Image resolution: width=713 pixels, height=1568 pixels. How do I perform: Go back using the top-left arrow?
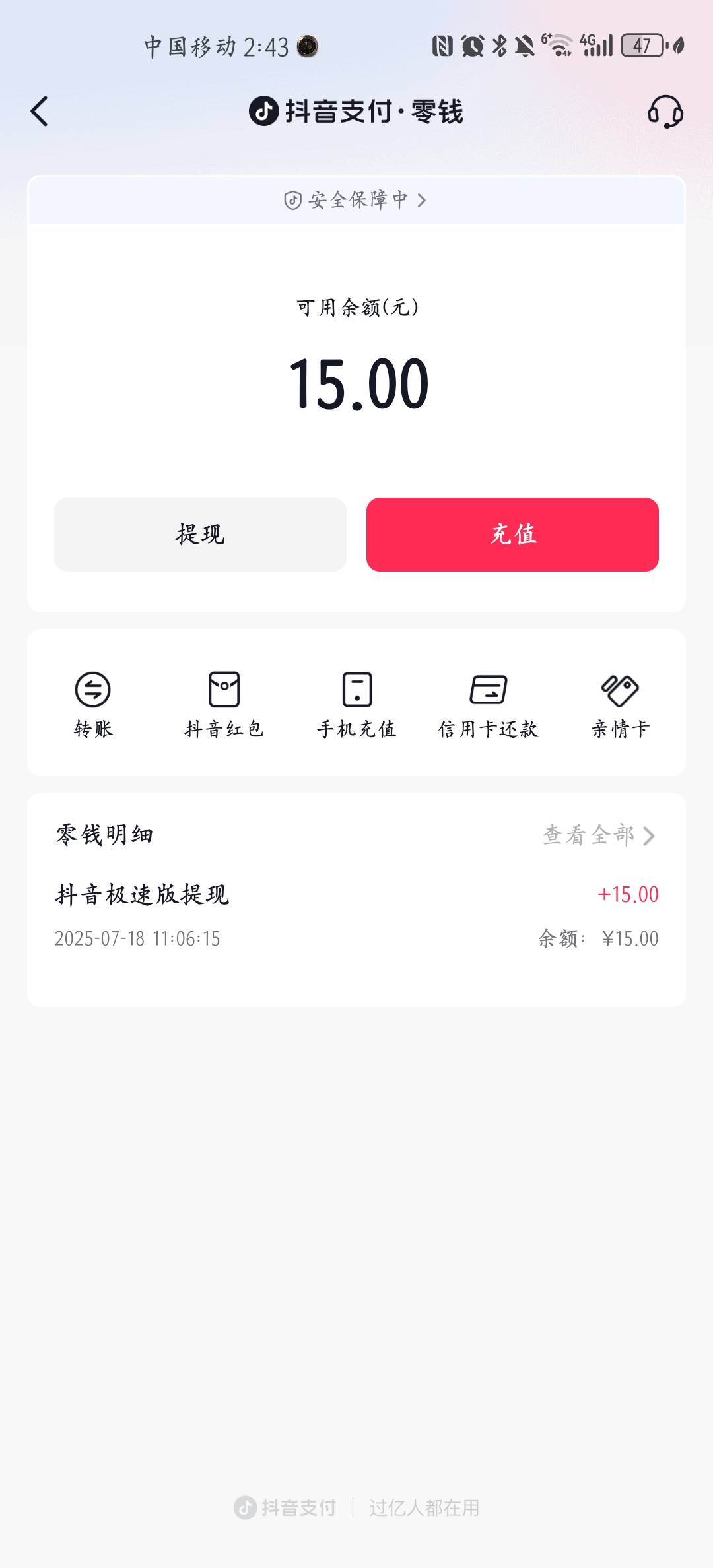pos(40,111)
